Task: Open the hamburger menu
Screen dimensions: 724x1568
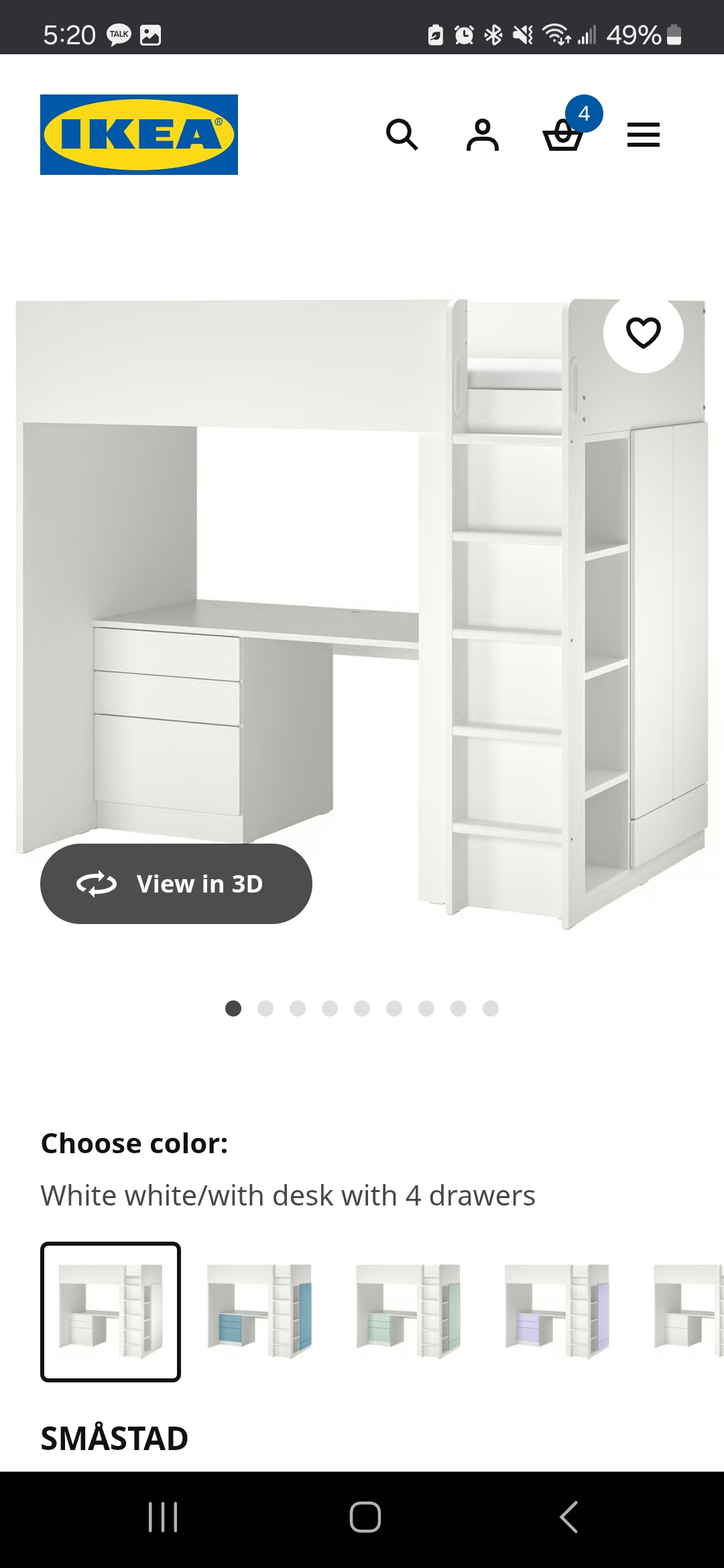Action: [643, 135]
